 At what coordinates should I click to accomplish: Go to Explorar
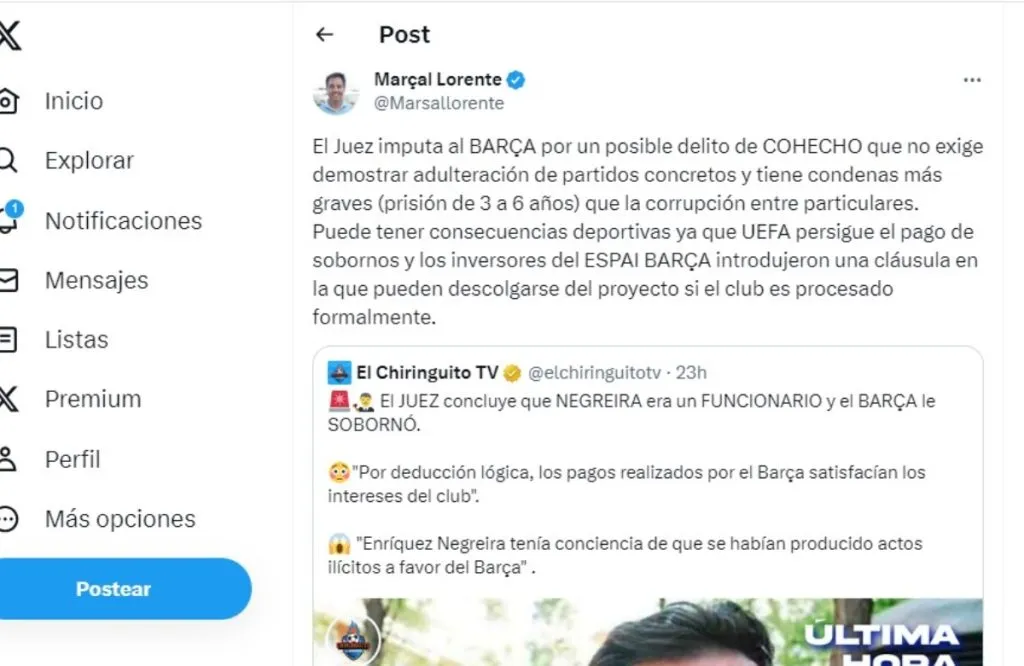pyautogui.click(x=88, y=161)
